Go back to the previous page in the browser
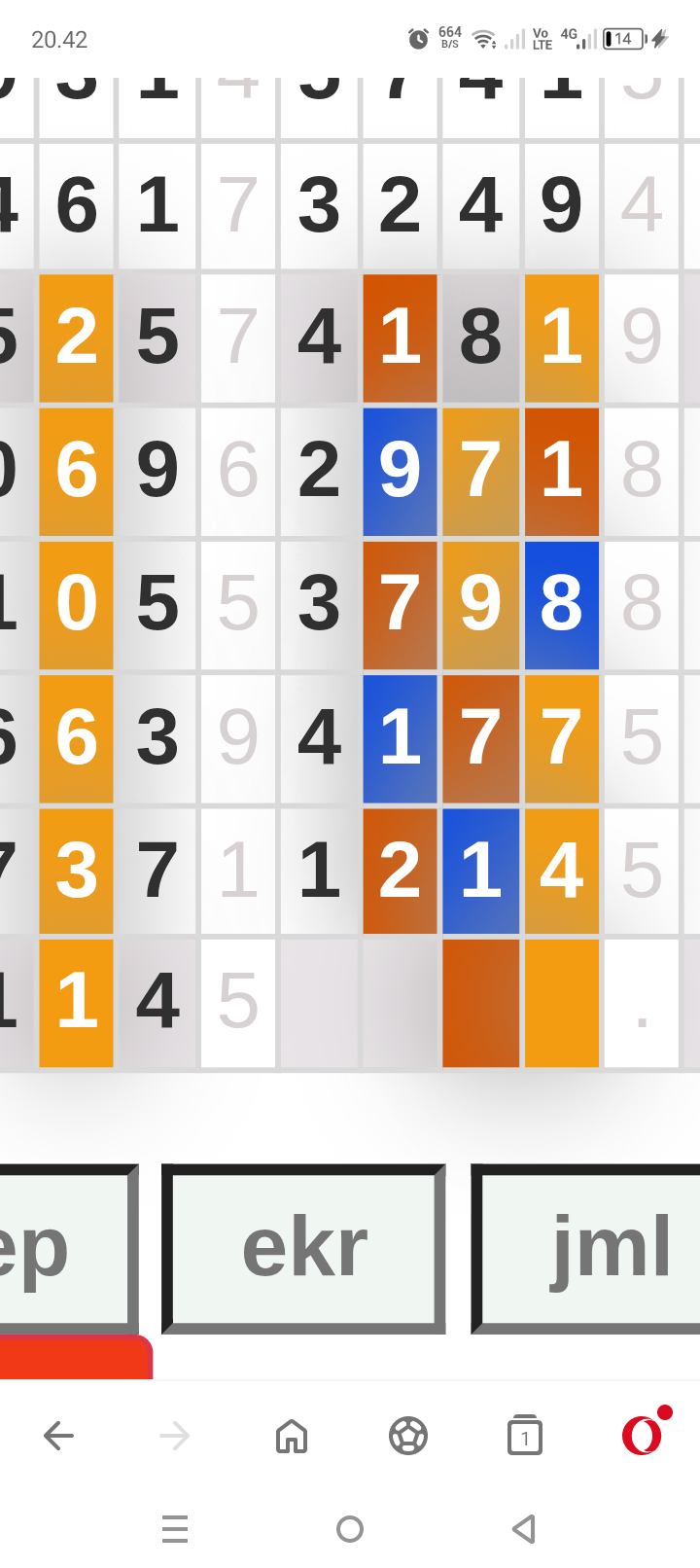Viewport: 700px width, 1568px height. coord(58,1436)
